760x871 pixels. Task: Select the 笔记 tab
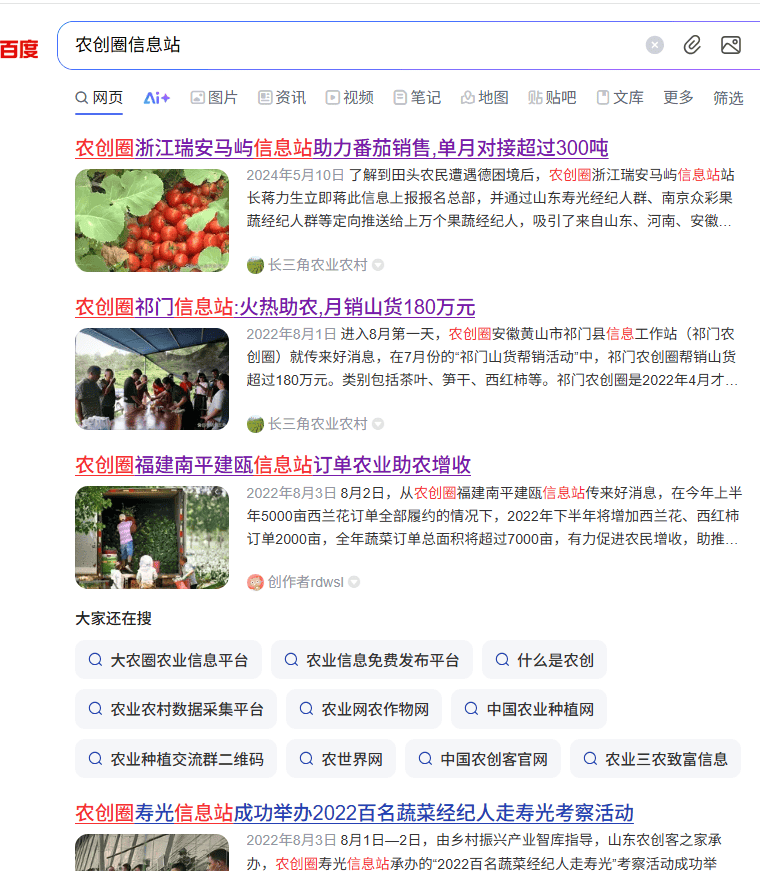click(x=417, y=97)
